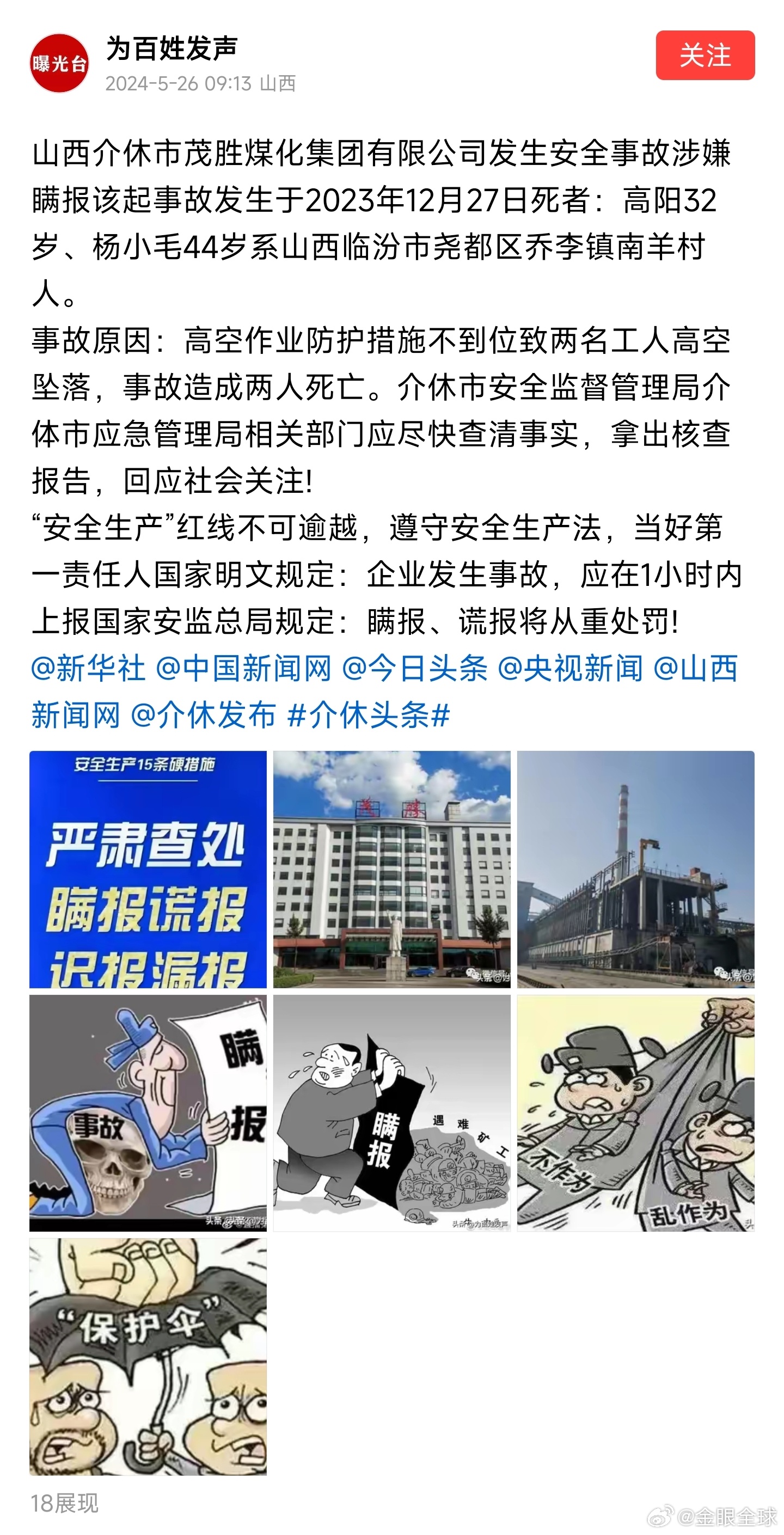Viewport: 784px width, 1535px height.
Task: Open the 保护伞 umbrella cartoon image
Action: click(148, 1356)
